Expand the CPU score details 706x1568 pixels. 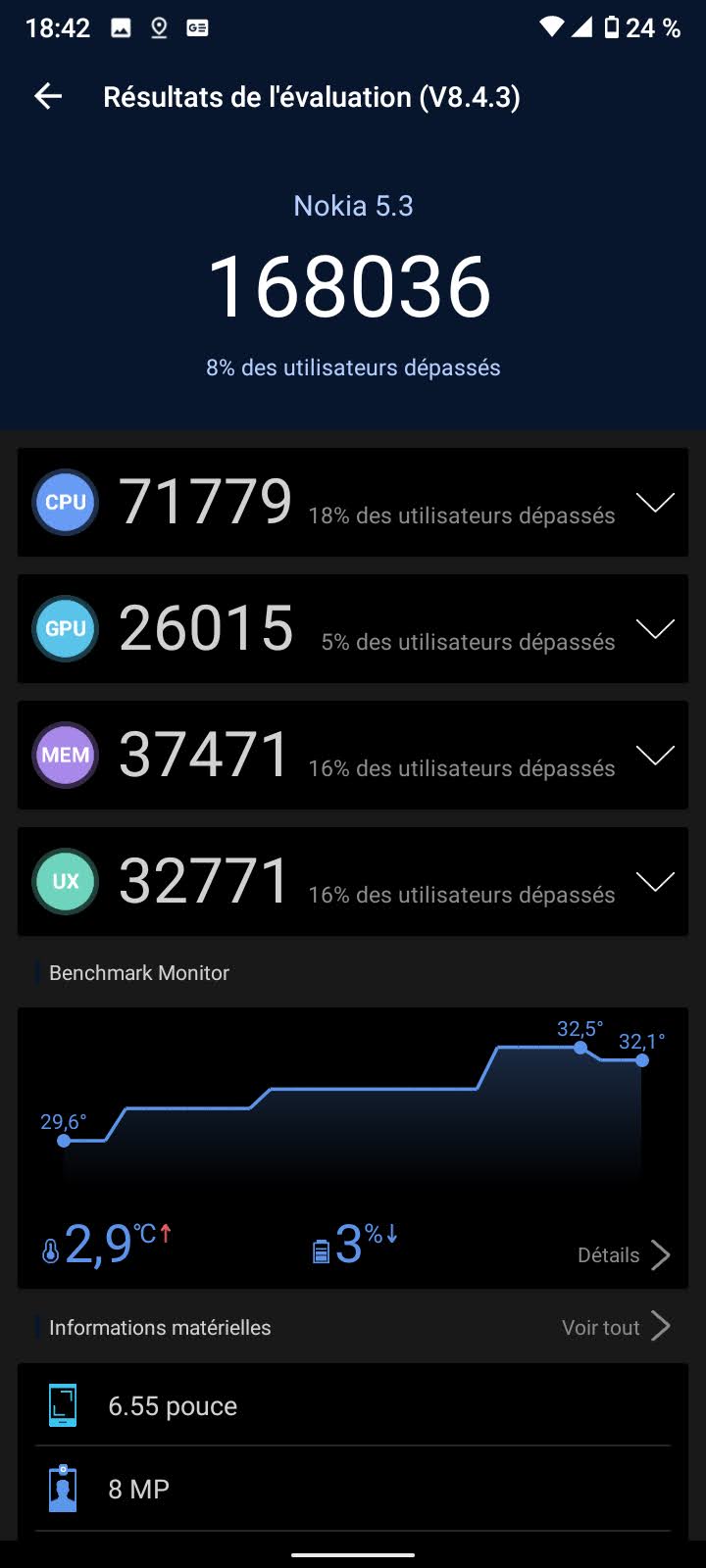[654, 503]
